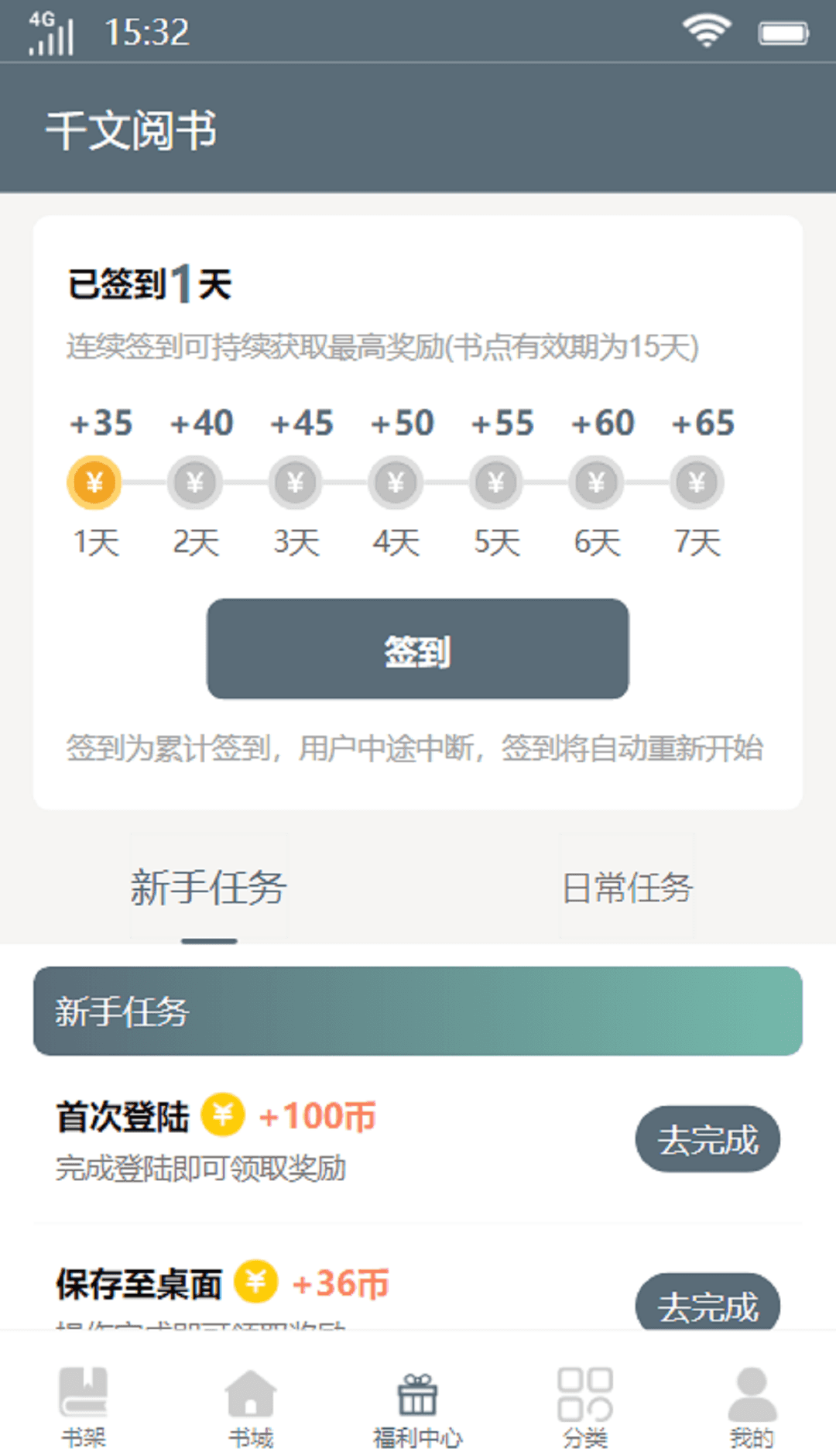Viewport: 836px width, 1456px height.
Task: Switch to the 新手任务 tab
Action: pos(209,888)
